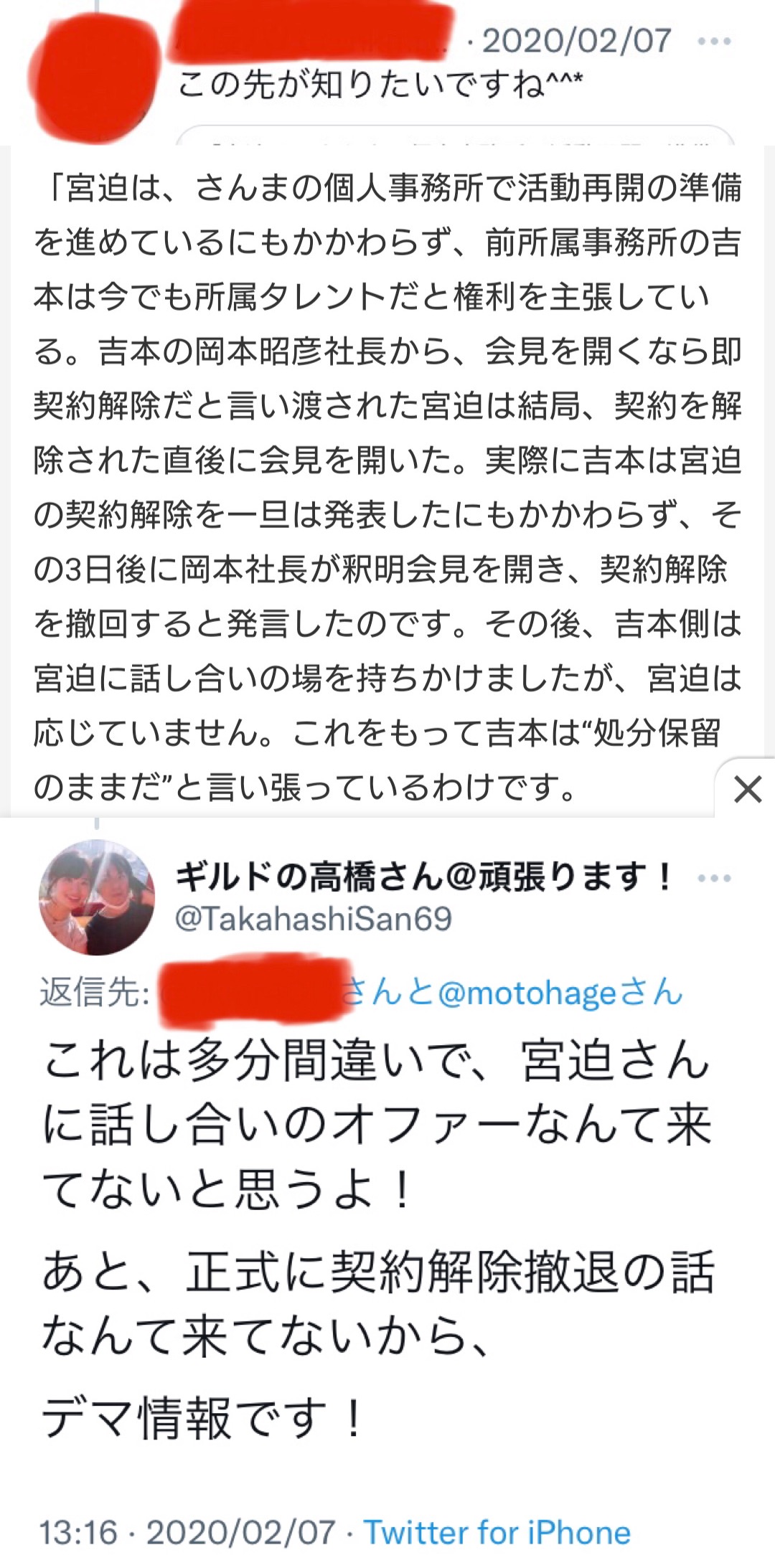Tap the Twitter for iPhone source link
Image resolution: width=775 pixels, height=1568 pixels.
(x=497, y=1533)
